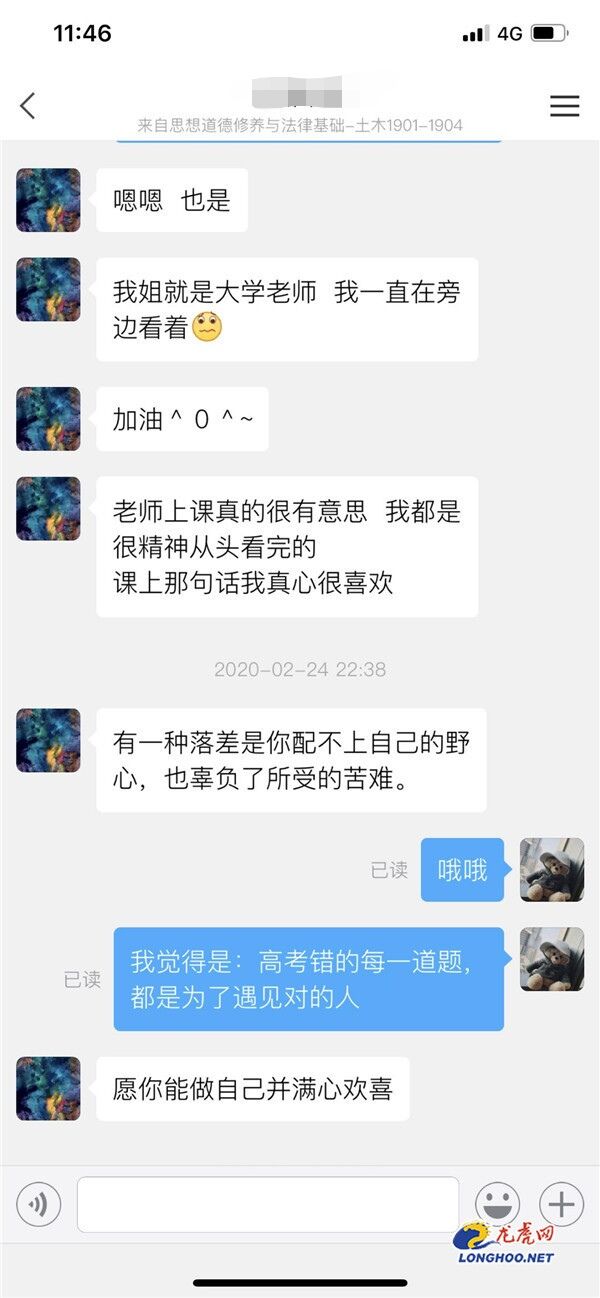The height and width of the screenshot is (1298, 600).
Task: Open sender's avatar beside 嗯嗯 也是
Action: [48, 200]
